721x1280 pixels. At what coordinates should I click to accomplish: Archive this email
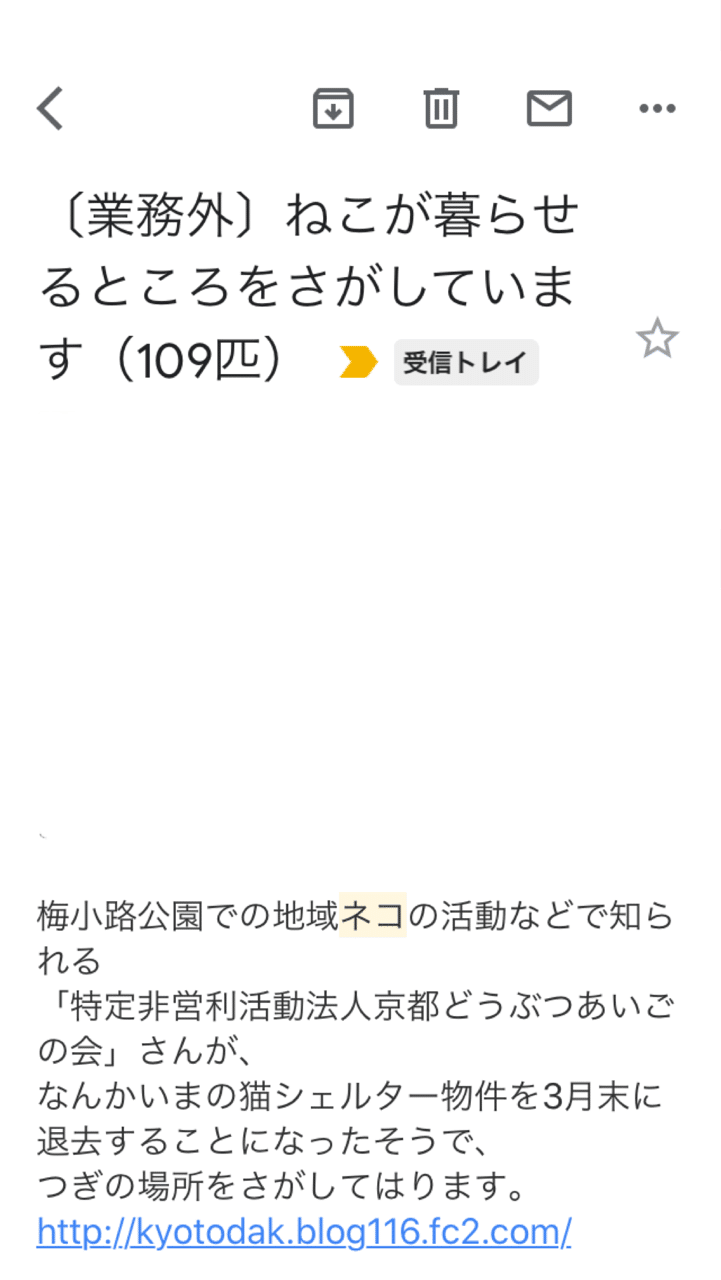point(333,108)
